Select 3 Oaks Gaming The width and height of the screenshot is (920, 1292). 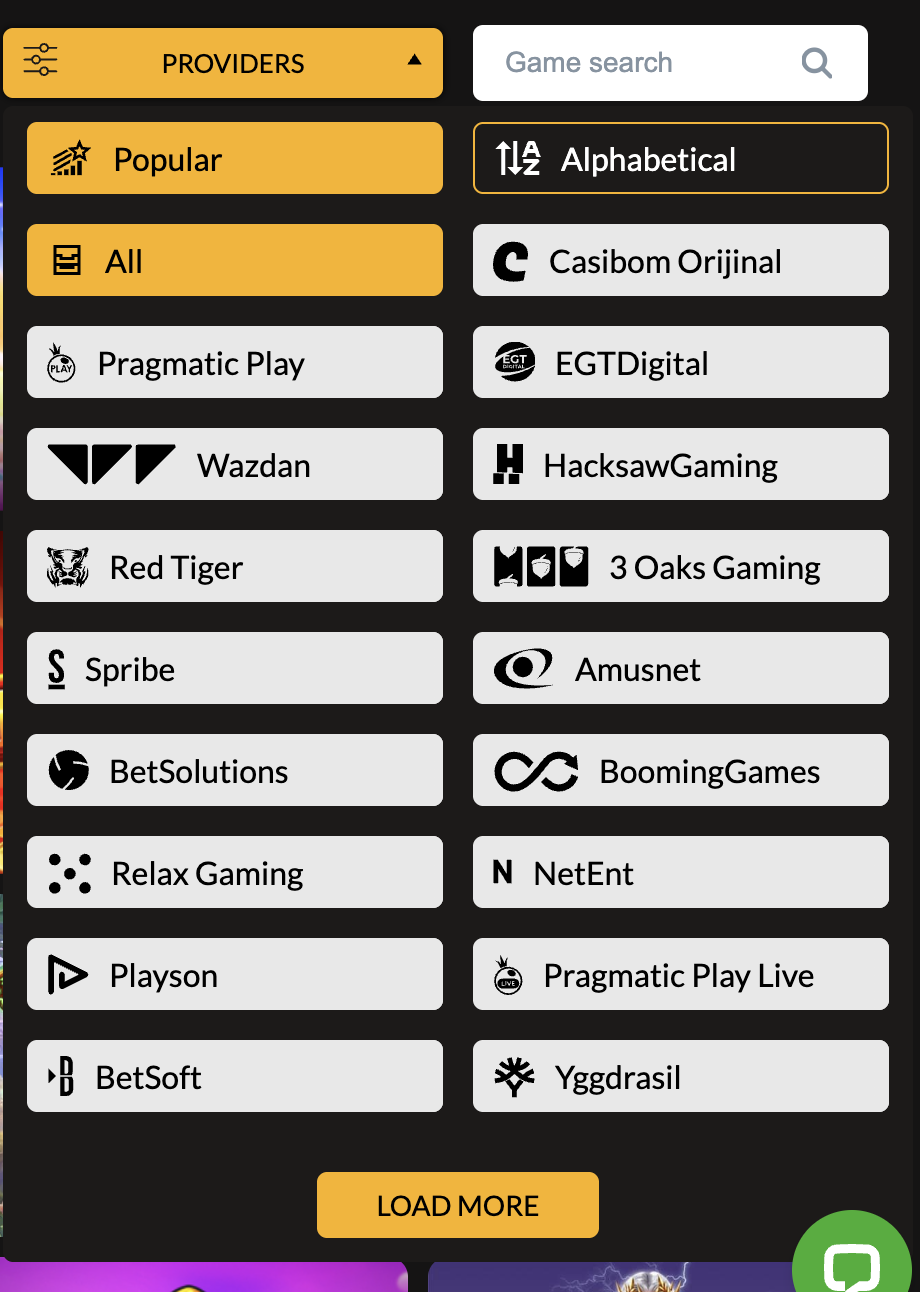coord(680,567)
